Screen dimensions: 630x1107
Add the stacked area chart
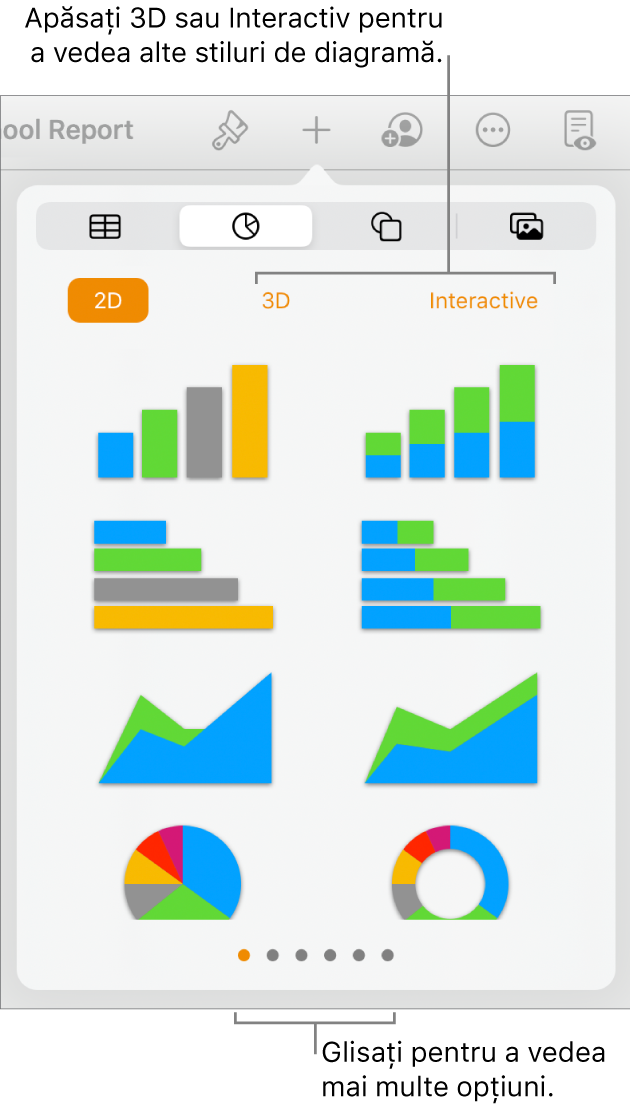tap(451, 730)
